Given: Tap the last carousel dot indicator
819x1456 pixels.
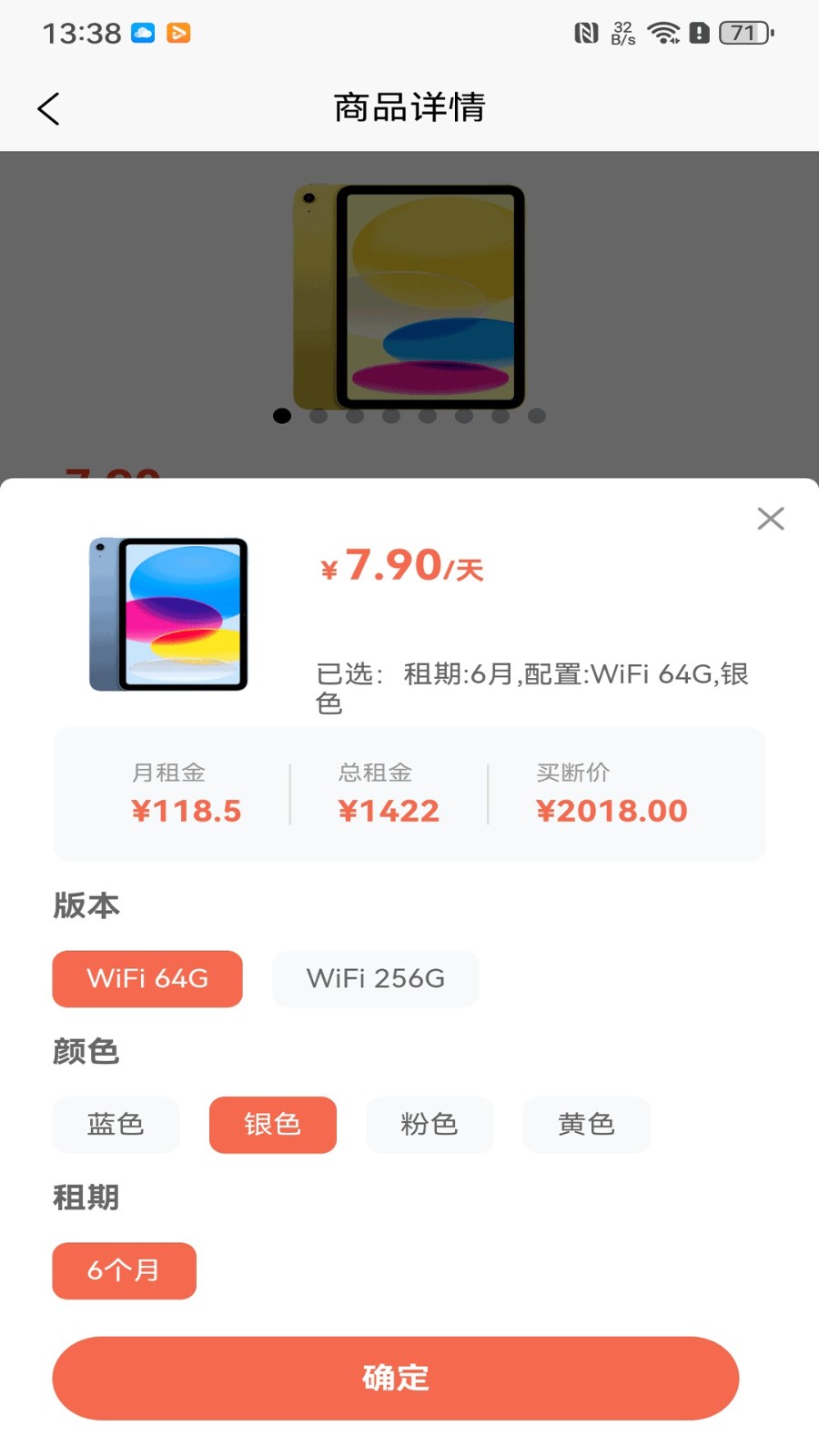Looking at the screenshot, I should 537,415.
